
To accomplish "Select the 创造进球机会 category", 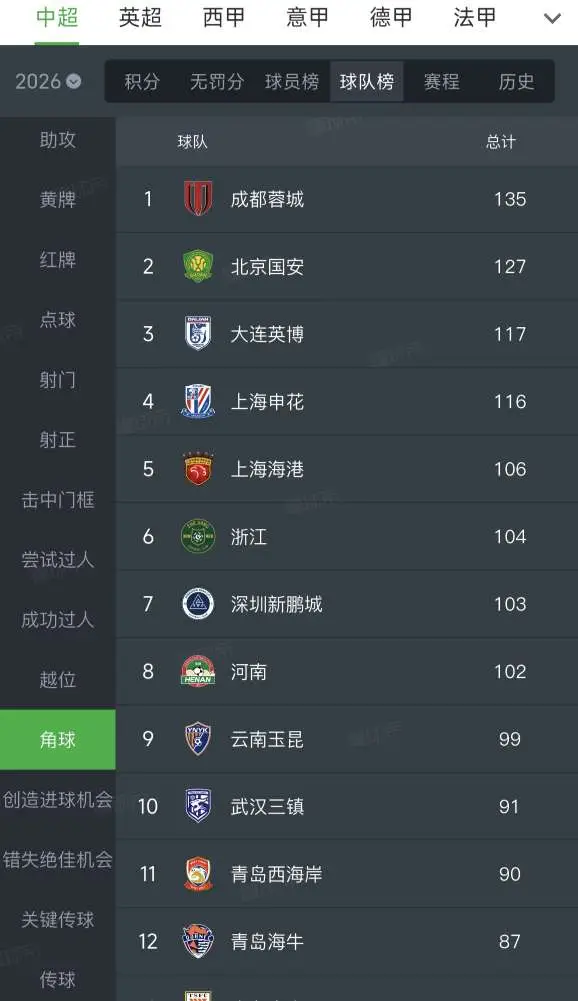I will click(57, 799).
